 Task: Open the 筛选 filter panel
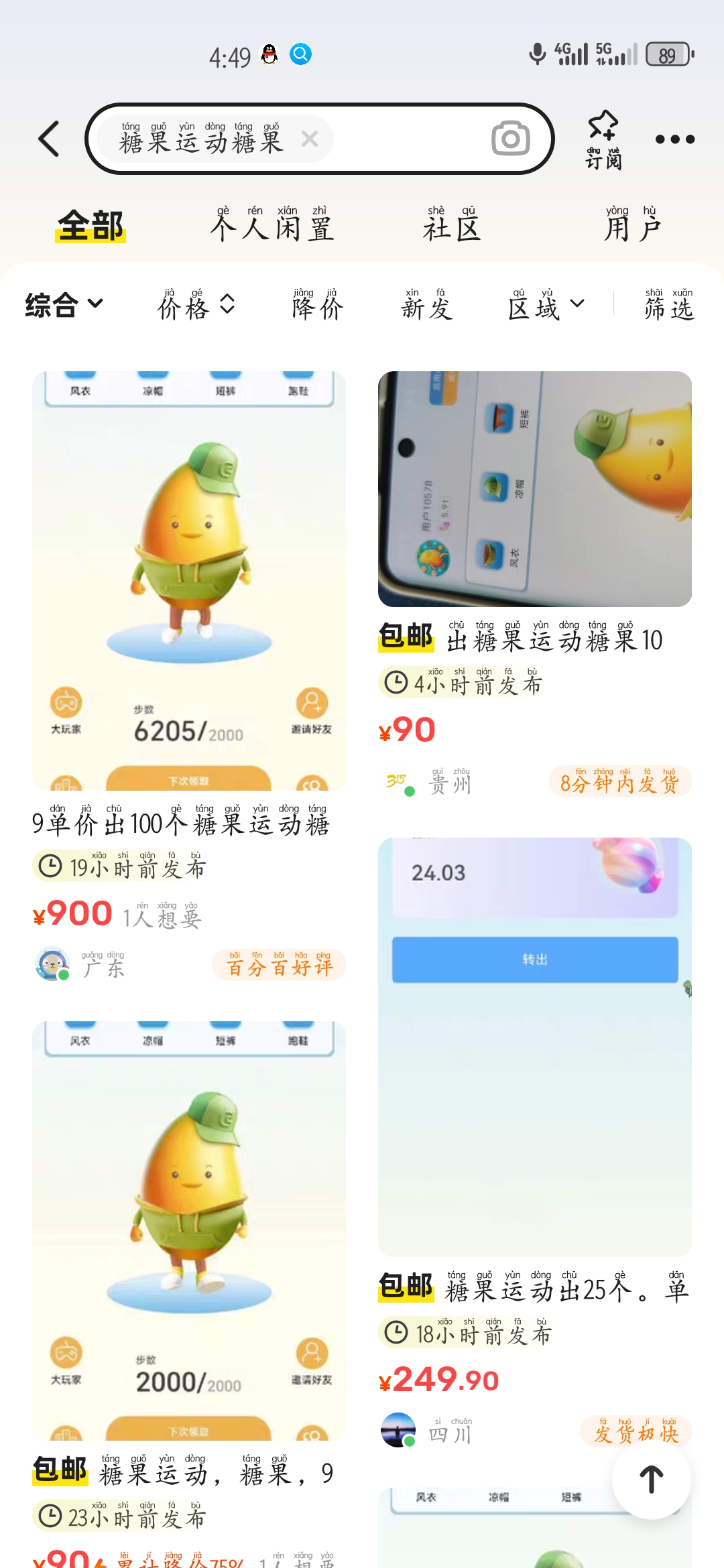point(669,305)
